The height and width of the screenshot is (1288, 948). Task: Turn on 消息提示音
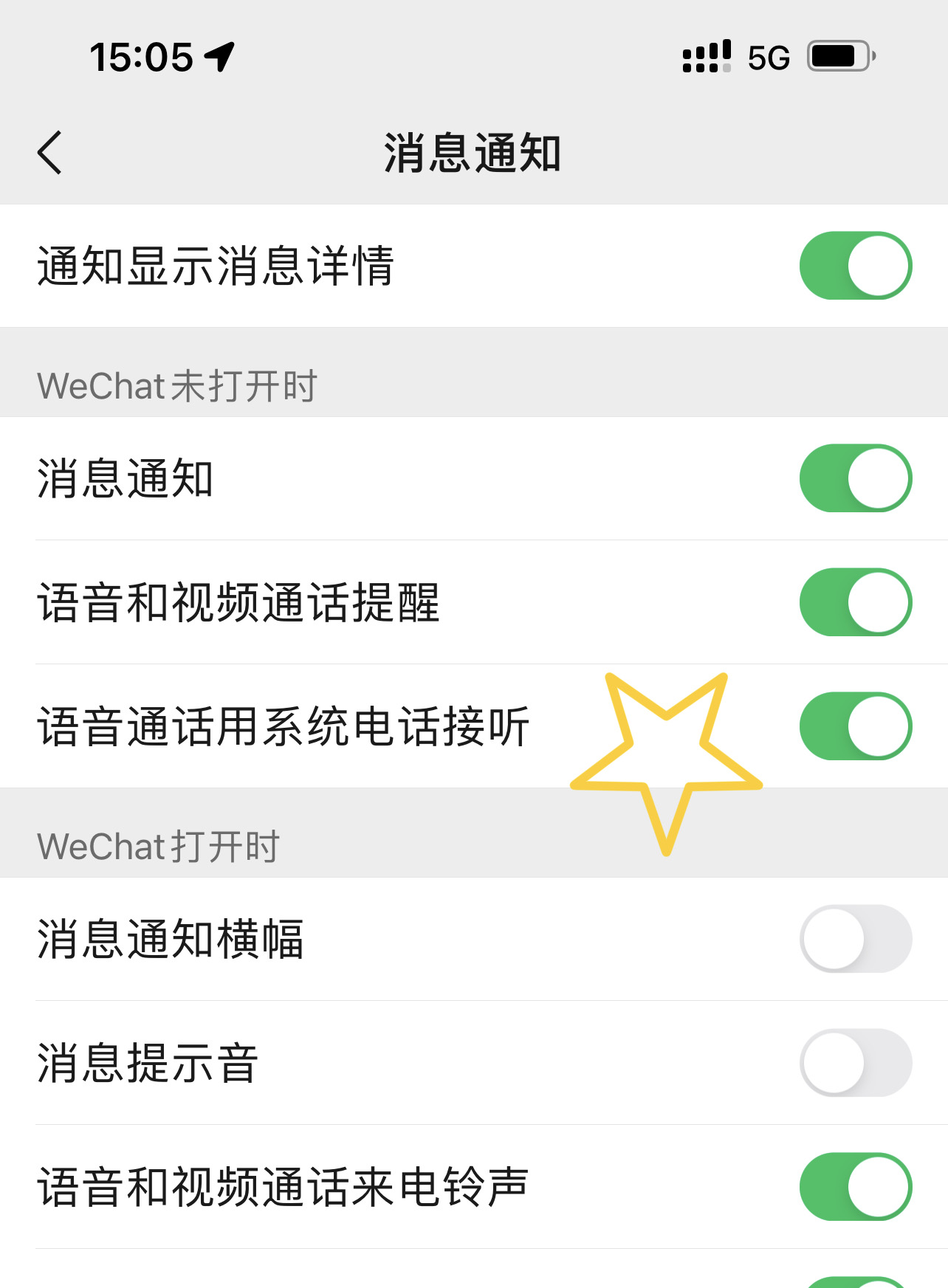click(855, 1063)
